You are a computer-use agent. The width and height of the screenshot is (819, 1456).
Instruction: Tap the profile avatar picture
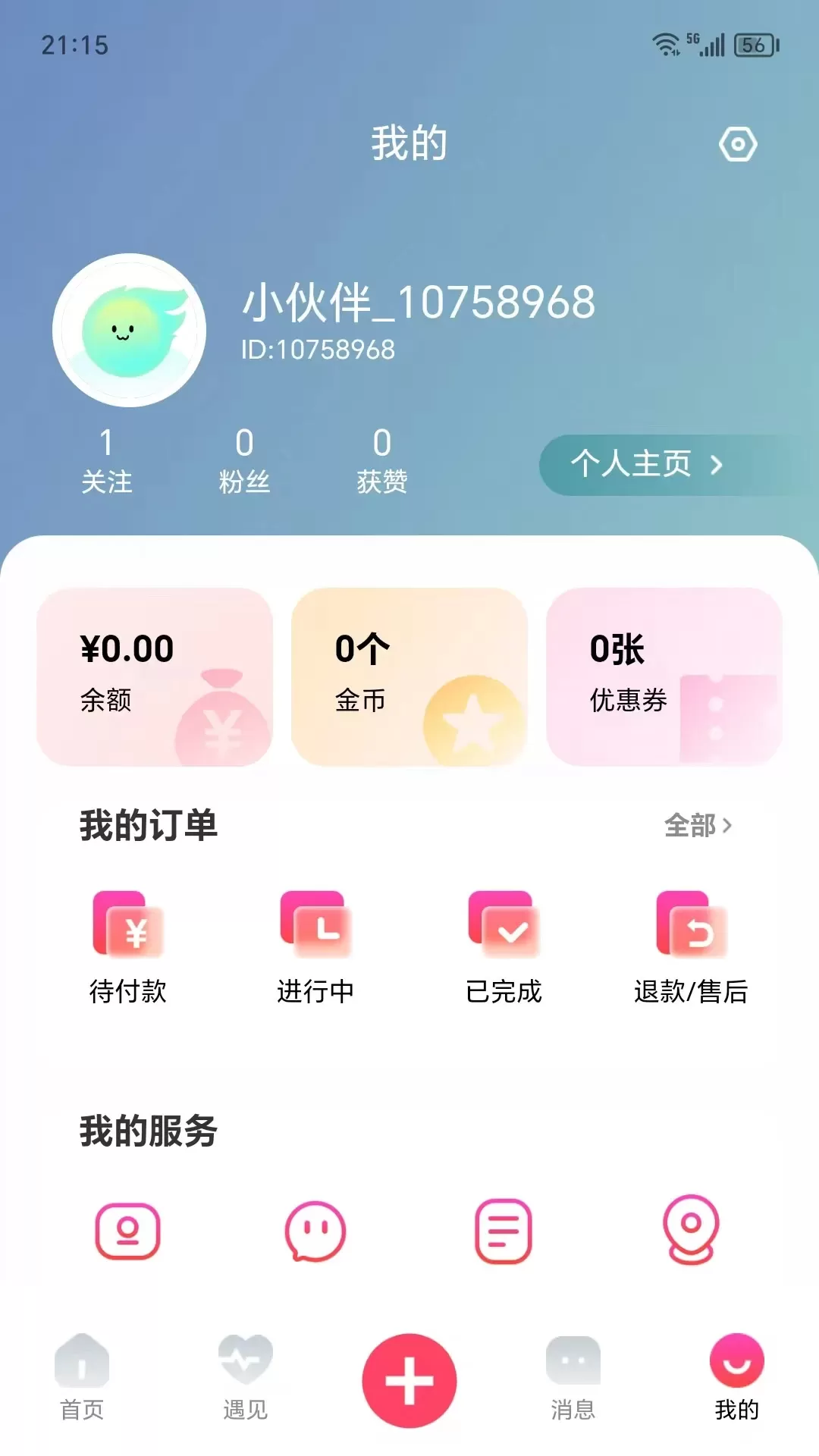pyautogui.click(x=130, y=331)
